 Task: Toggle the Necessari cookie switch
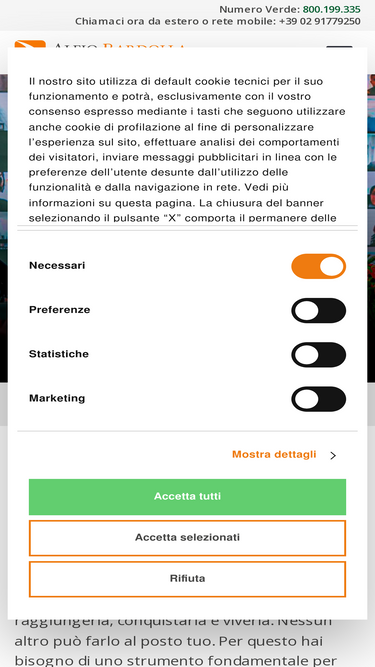(x=318, y=266)
